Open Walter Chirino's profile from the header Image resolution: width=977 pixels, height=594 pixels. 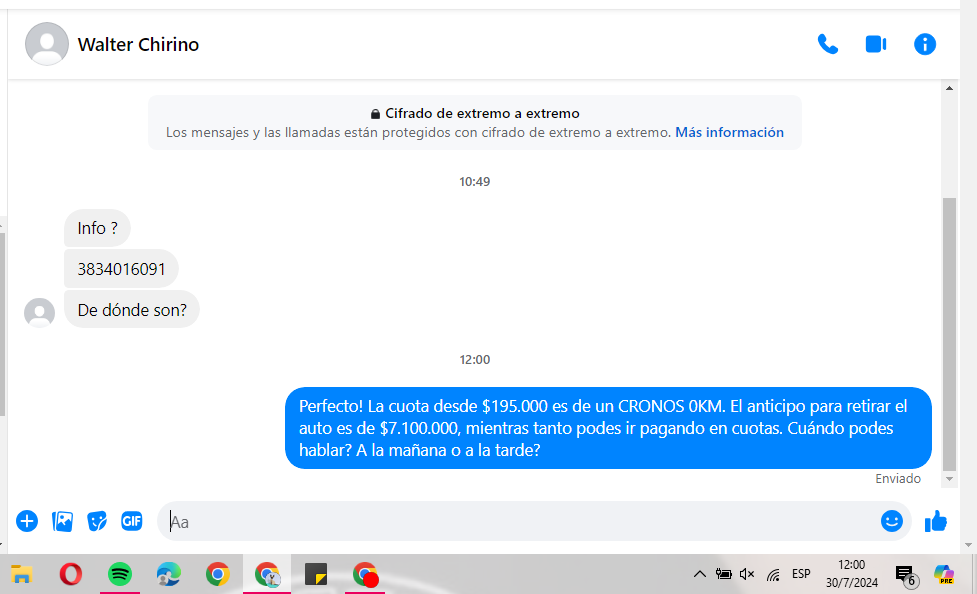pyautogui.click(x=138, y=44)
